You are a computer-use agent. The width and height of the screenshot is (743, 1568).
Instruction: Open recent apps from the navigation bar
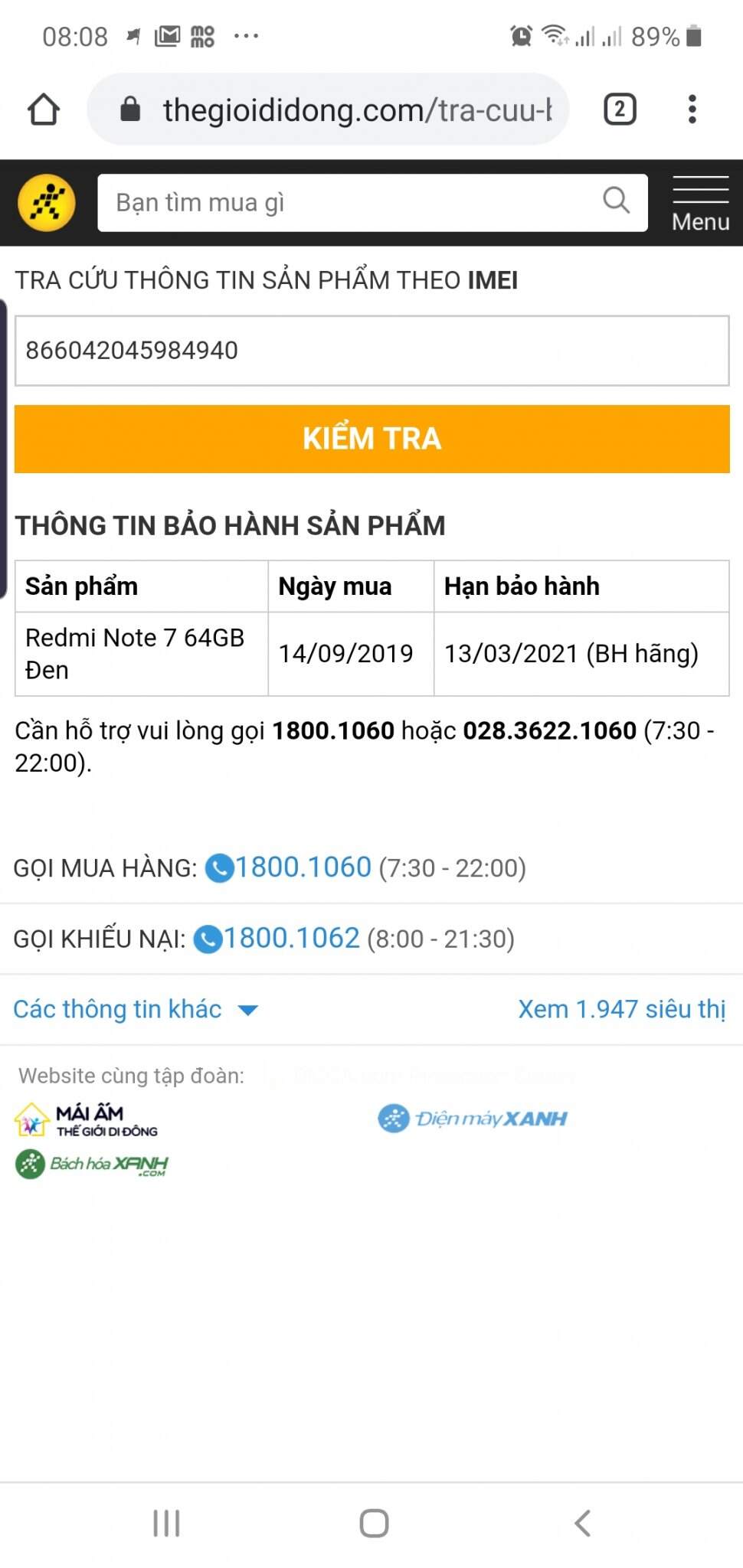click(166, 1523)
